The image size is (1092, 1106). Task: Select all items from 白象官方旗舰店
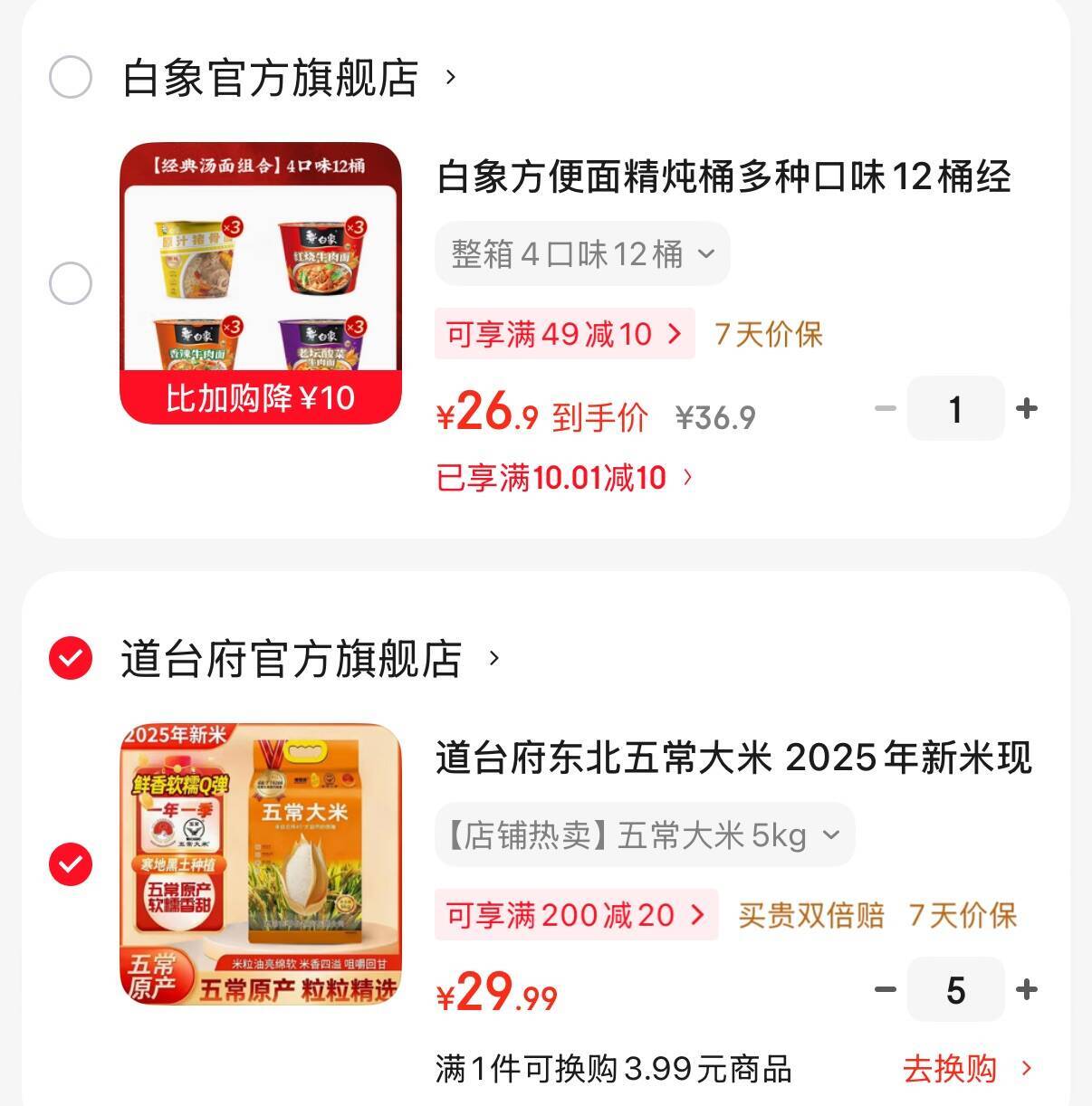coord(71,77)
